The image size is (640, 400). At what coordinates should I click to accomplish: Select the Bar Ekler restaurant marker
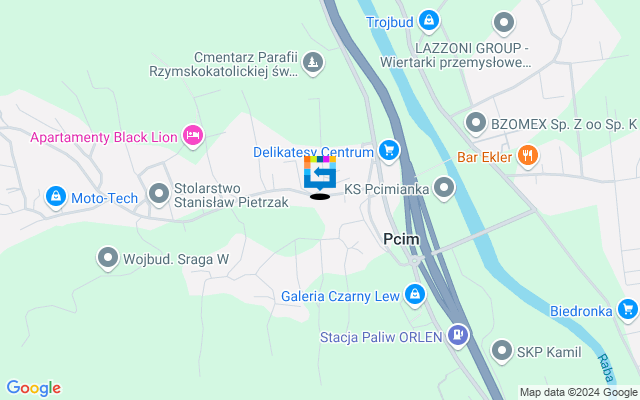(x=529, y=155)
